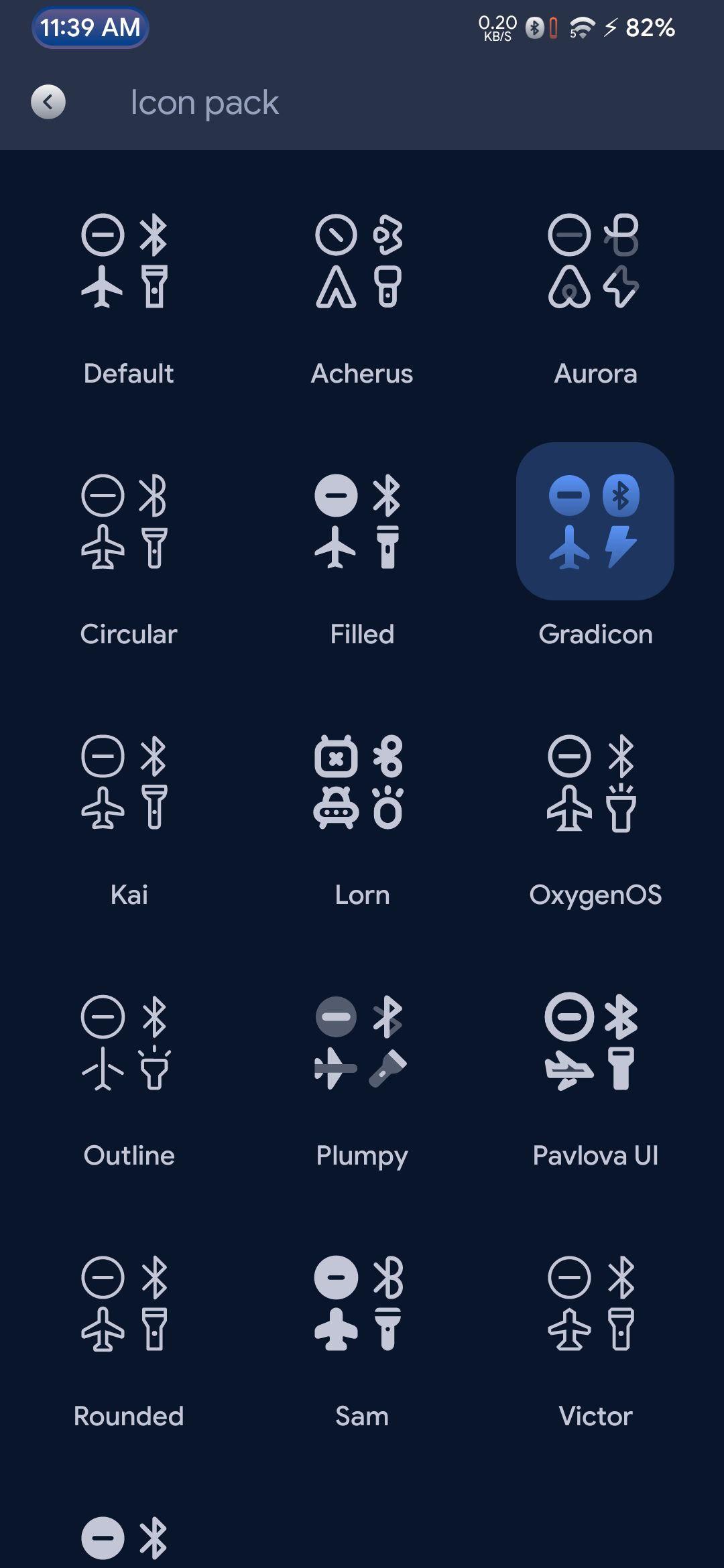Choose the Rounded icon pack

coord(128,1303)
